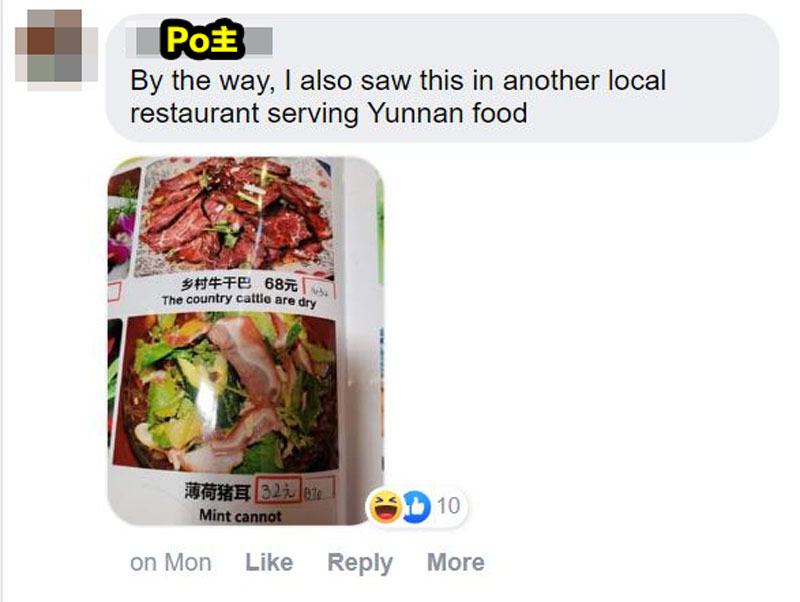
Task: Like this comment about Yunnan food
Action: pyautogui.click(x=268, y=563)
